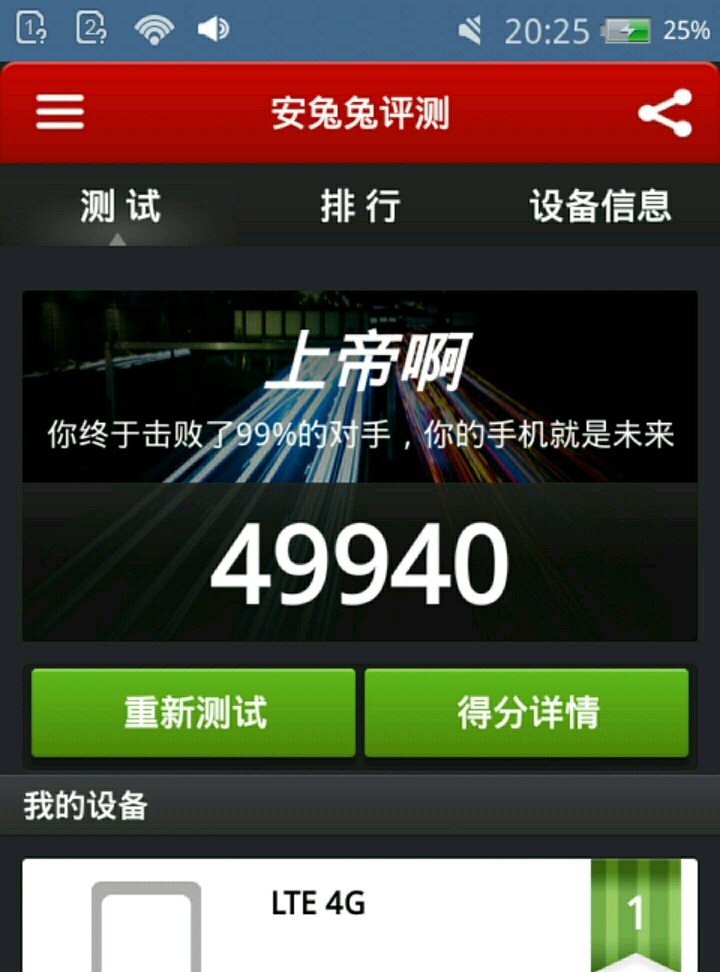Open 得分详情 score details
Screen dimensions: 720x972
(x=527, y=713)
